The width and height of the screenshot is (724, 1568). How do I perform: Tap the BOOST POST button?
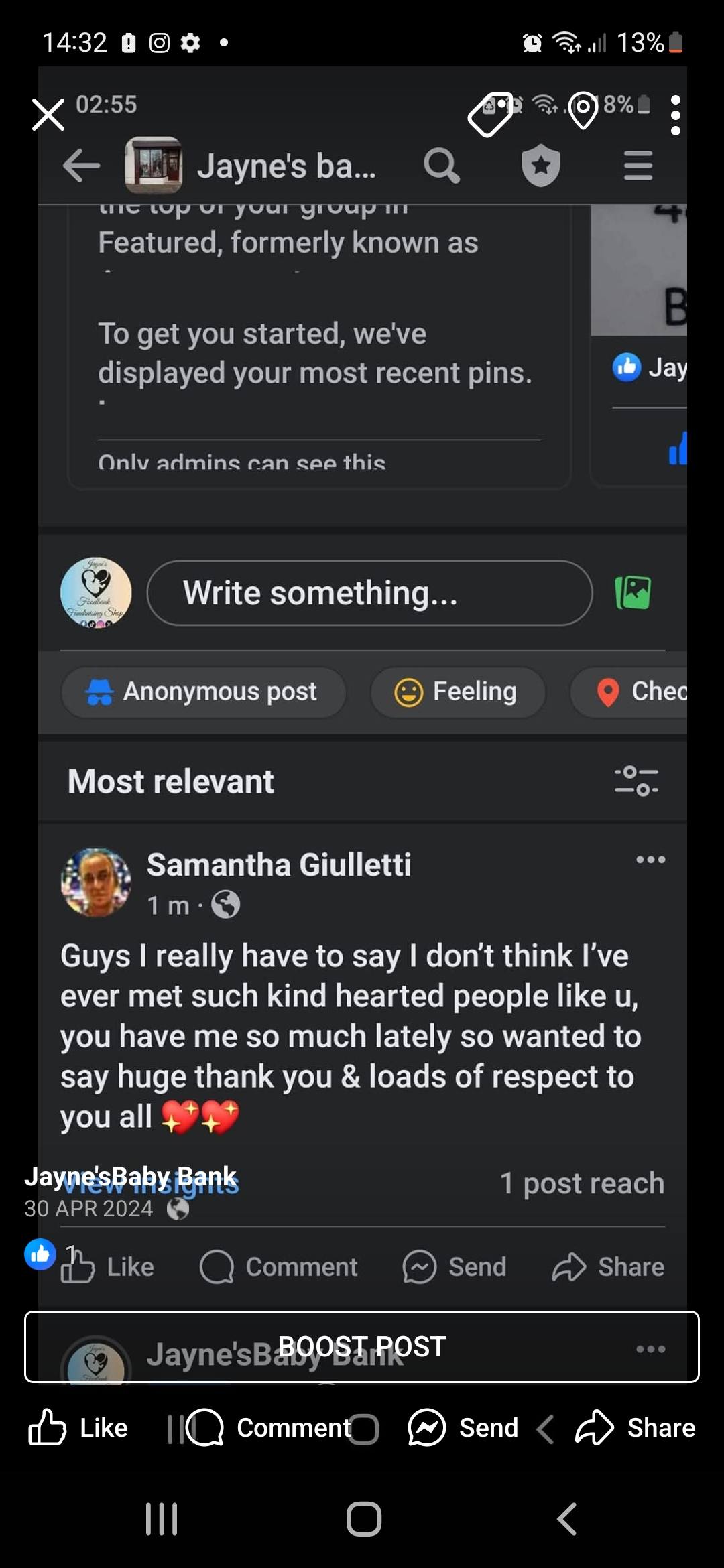pyautogui.click(x=362, y=1346)
